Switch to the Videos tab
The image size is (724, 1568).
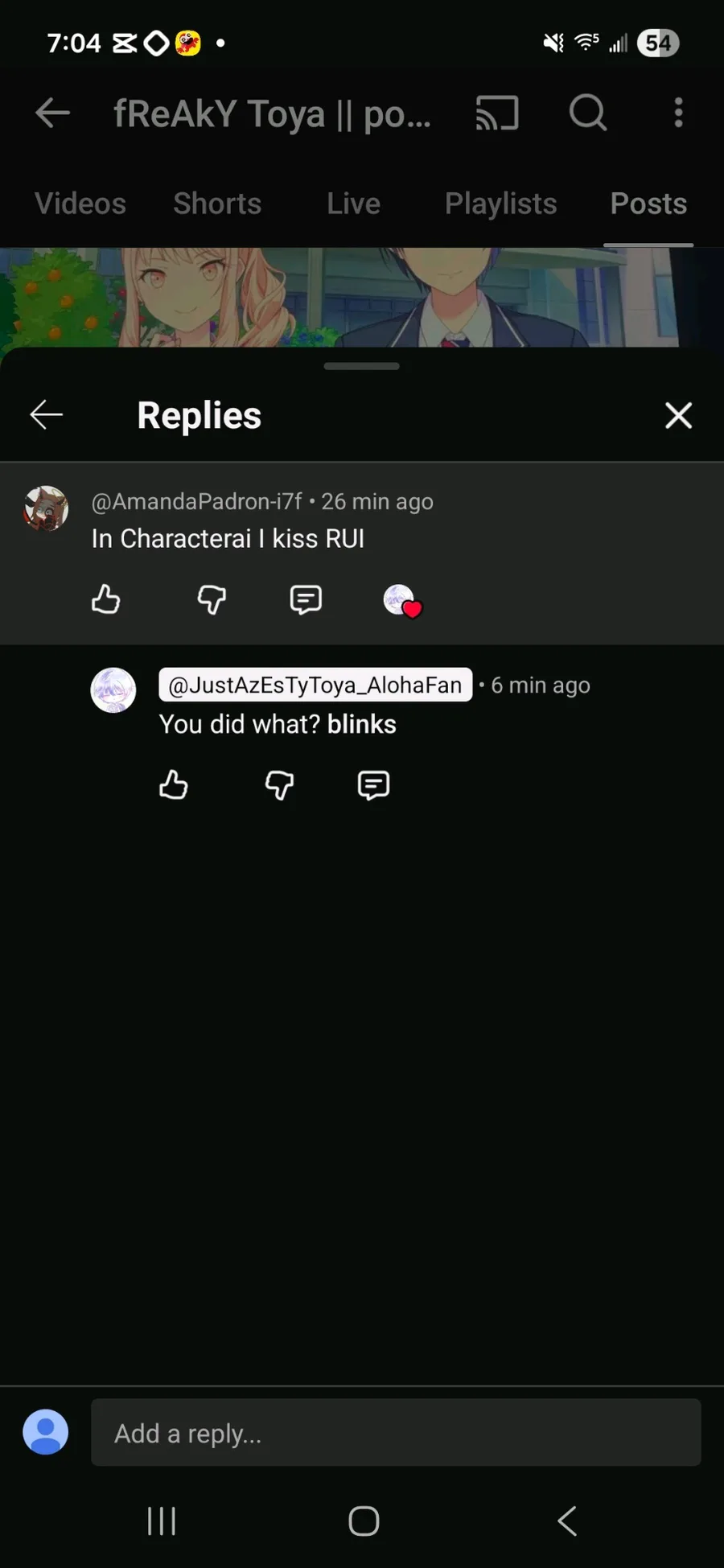pyautogui.click(x=80, y=204)
